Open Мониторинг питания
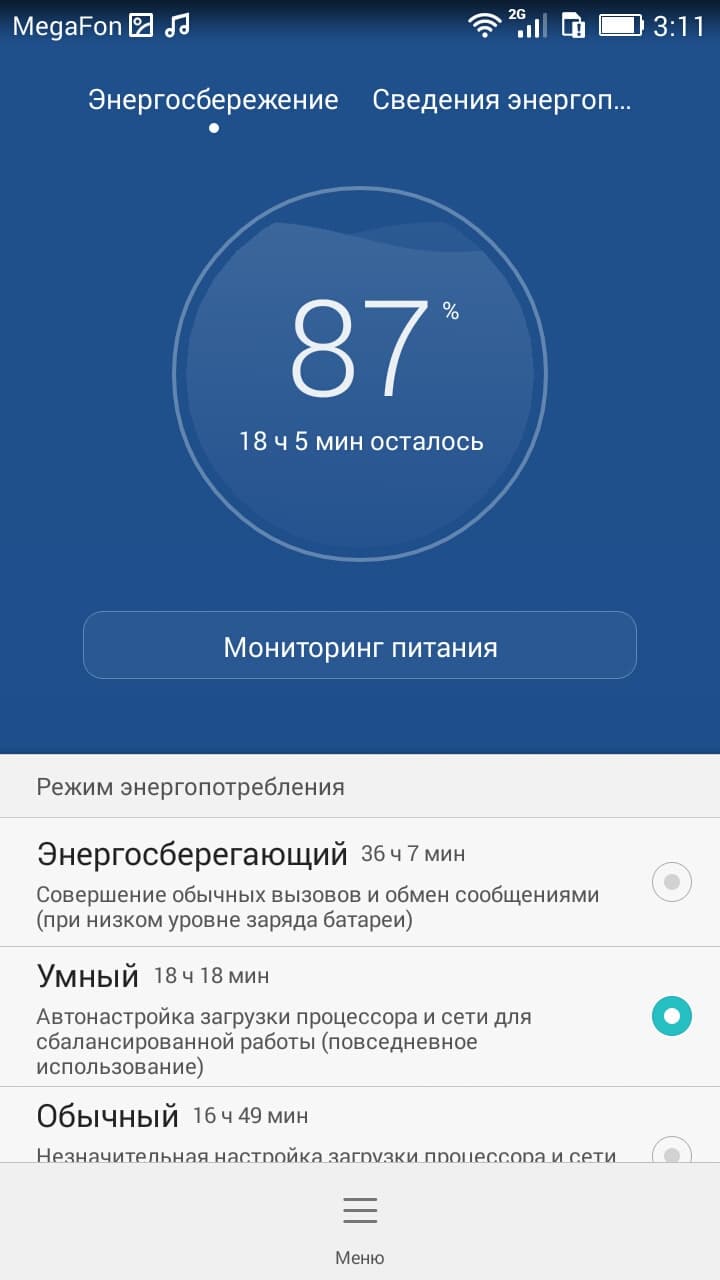 coord(360,646)
